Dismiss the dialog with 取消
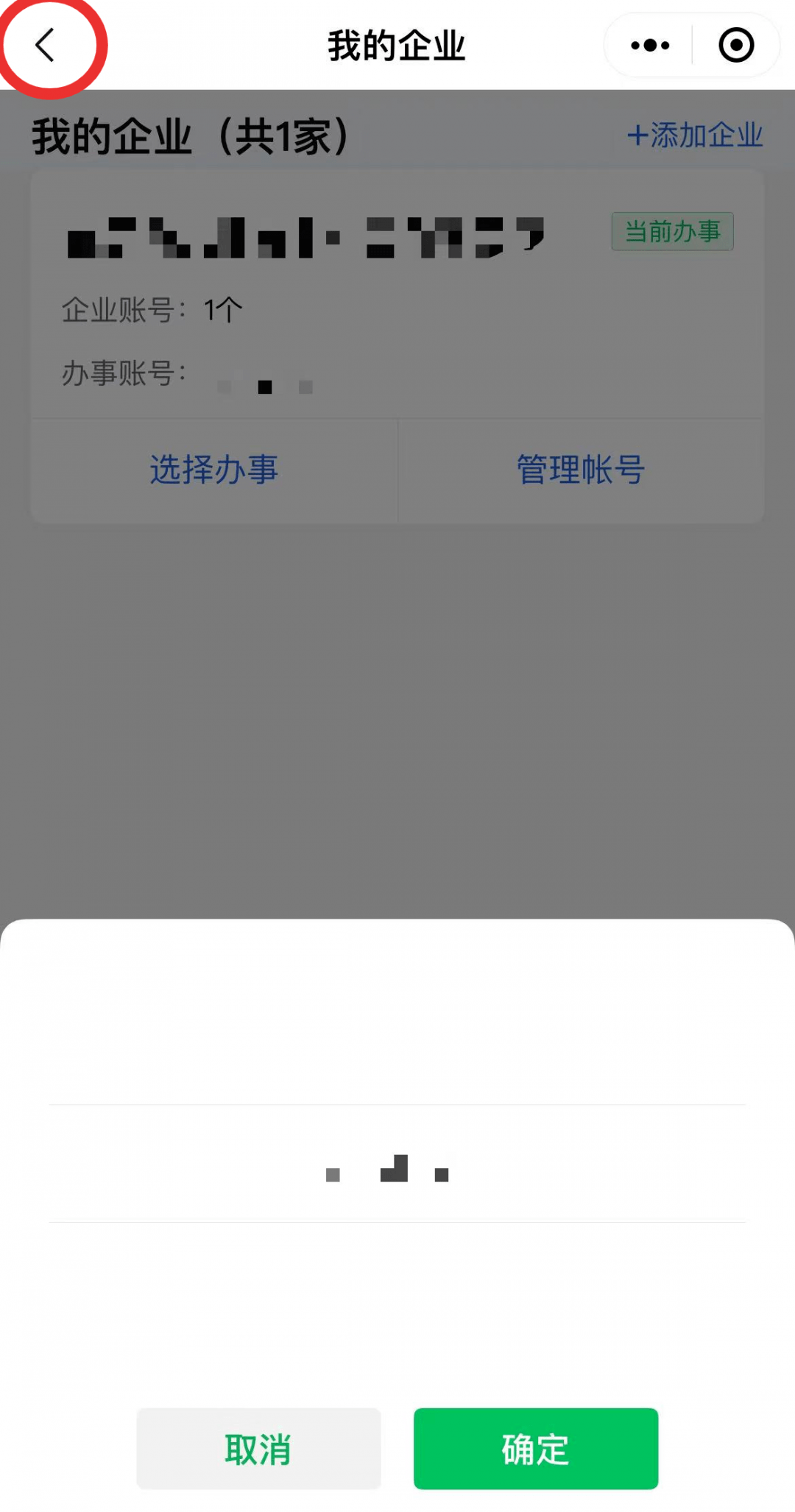Screen dimensions: 795x1512 coord(258,1449)
